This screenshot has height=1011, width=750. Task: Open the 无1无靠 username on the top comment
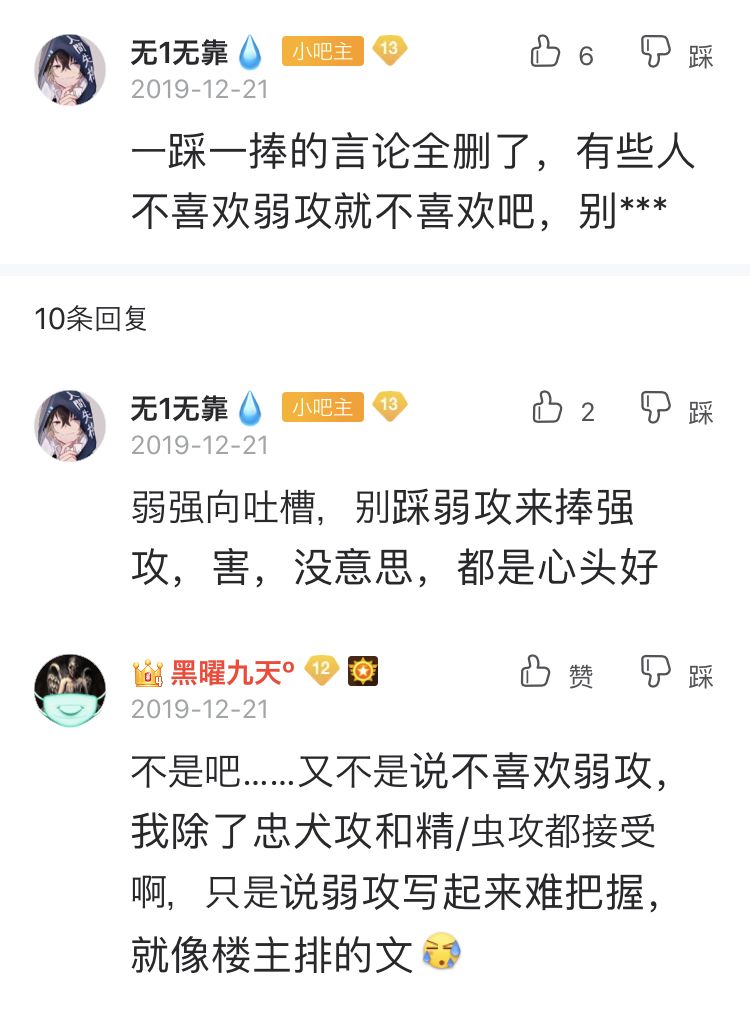click(x=180, y=52)
